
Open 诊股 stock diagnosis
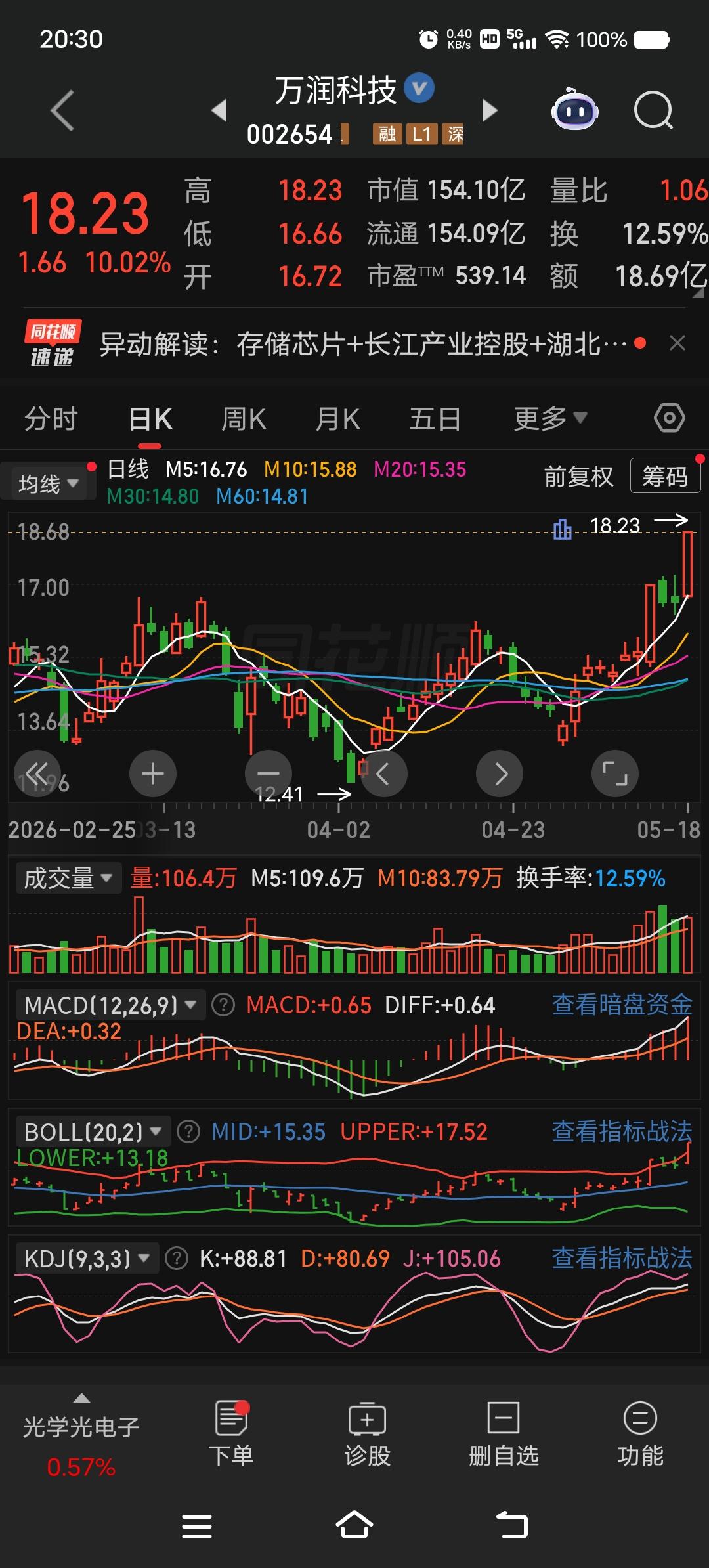coord(368,1433)
